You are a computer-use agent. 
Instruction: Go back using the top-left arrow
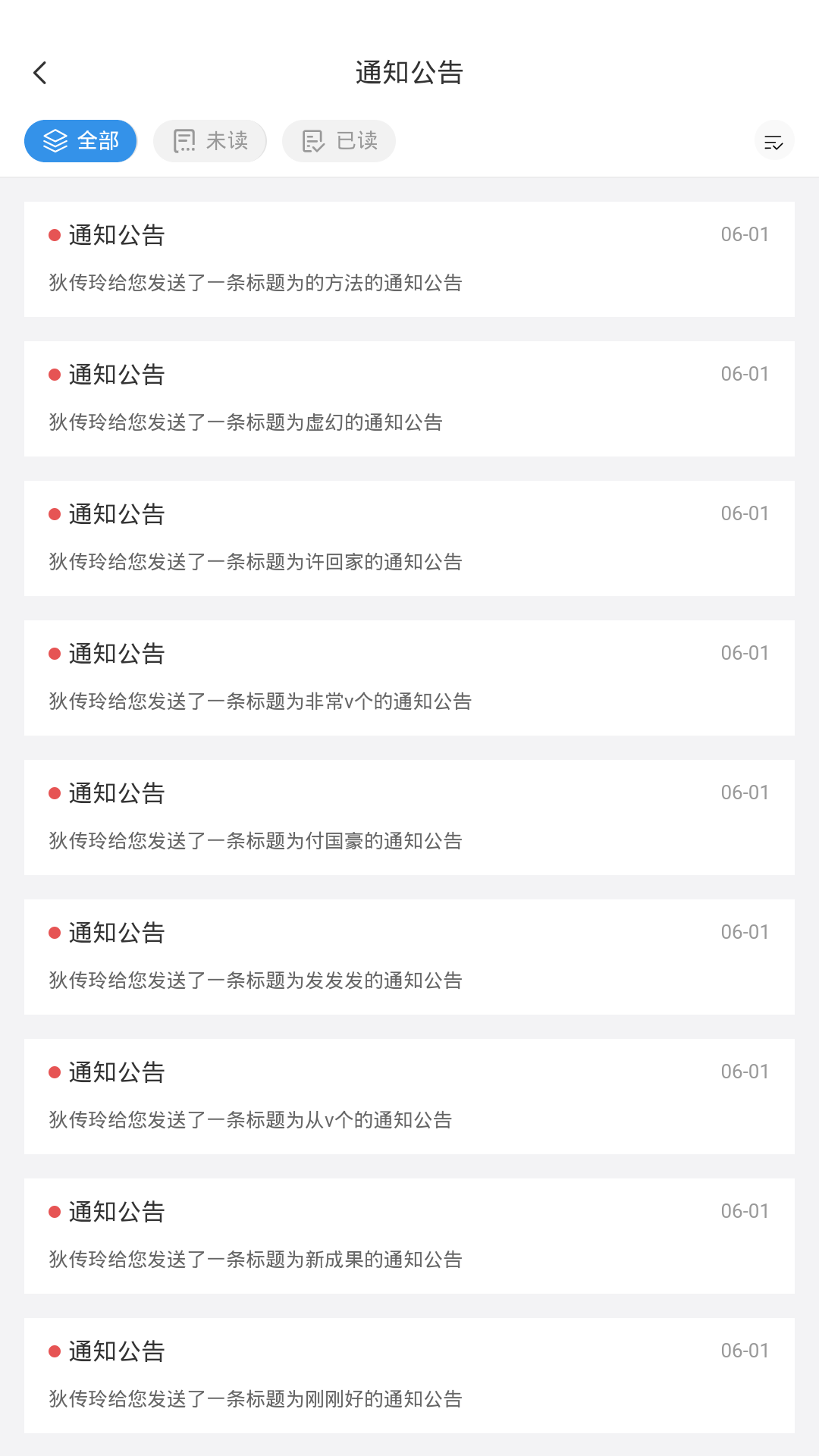[40, 73]
